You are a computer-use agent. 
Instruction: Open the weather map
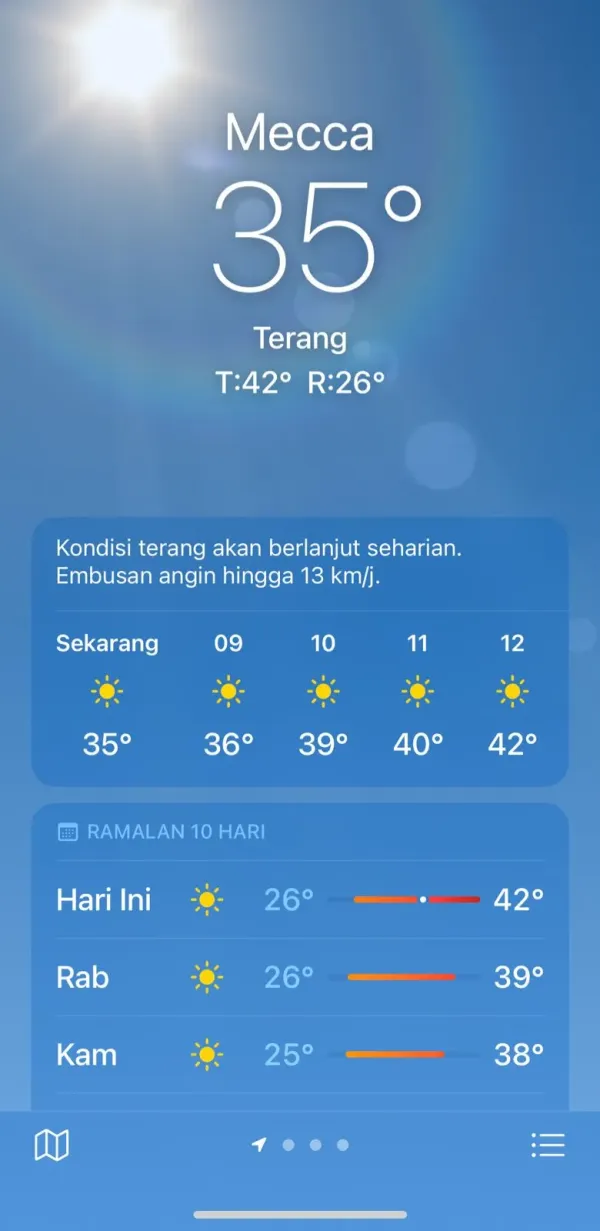52,1145
